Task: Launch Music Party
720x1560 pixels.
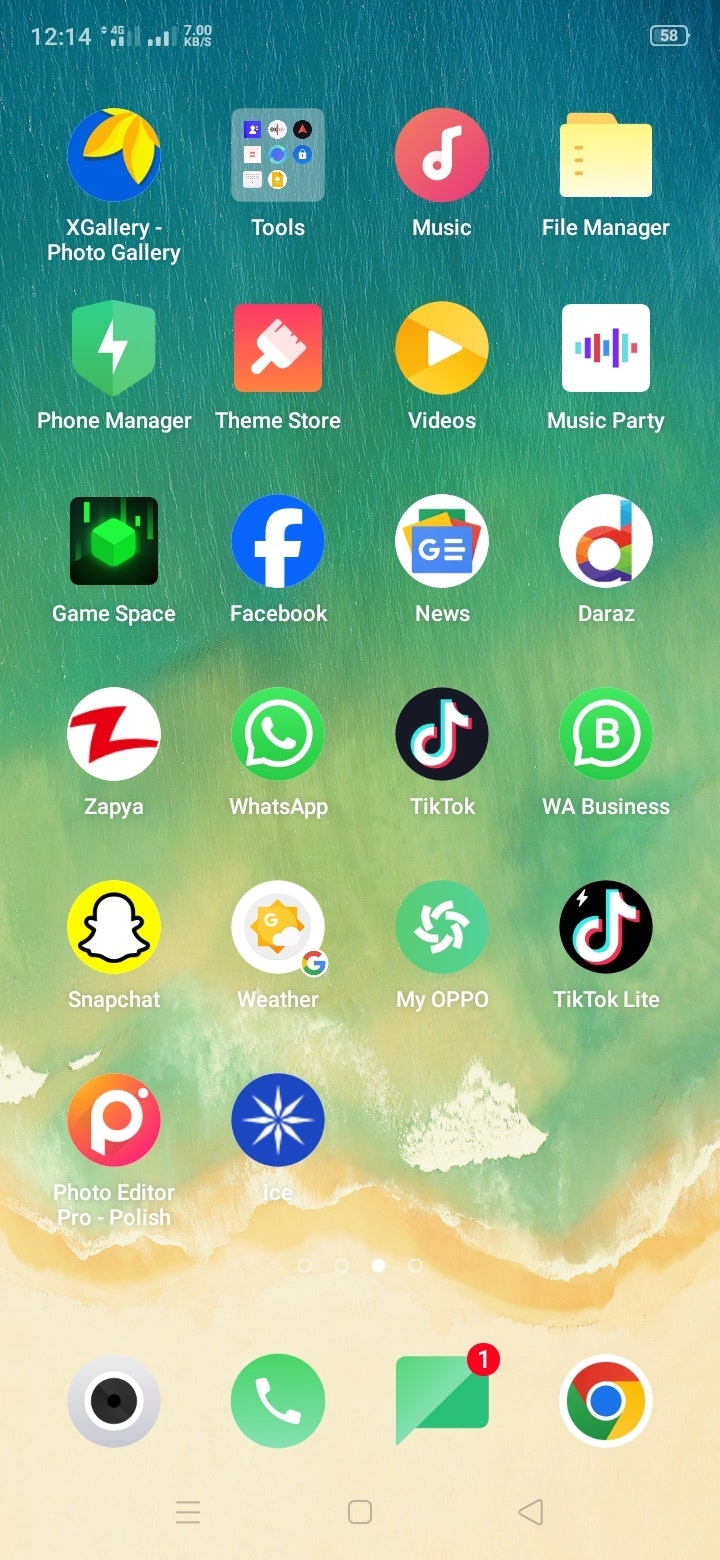Action: (x=606, y=348)
